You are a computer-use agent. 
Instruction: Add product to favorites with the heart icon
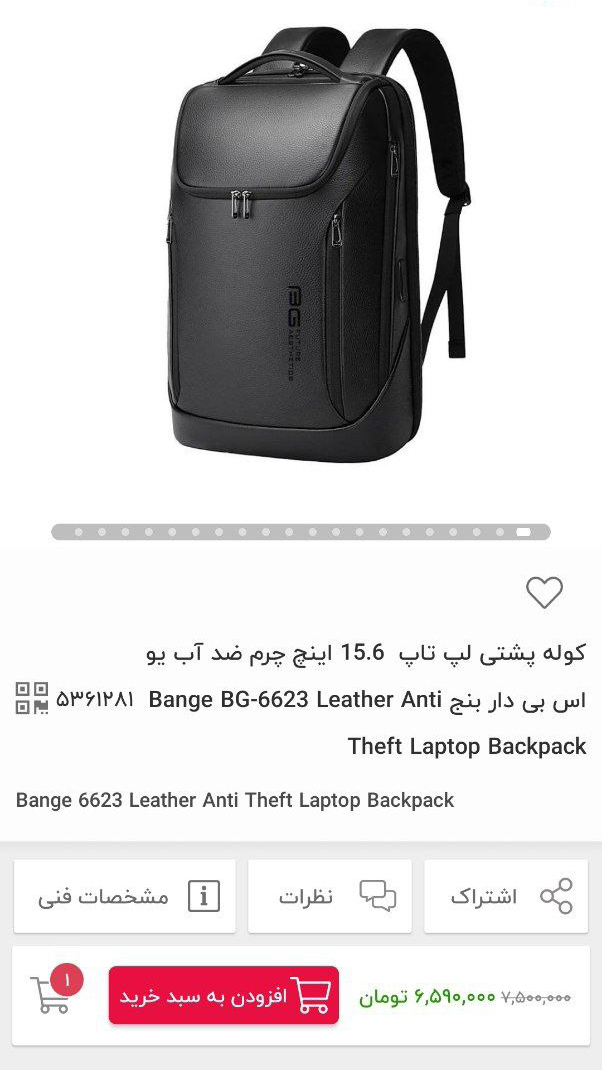point(544,593)
